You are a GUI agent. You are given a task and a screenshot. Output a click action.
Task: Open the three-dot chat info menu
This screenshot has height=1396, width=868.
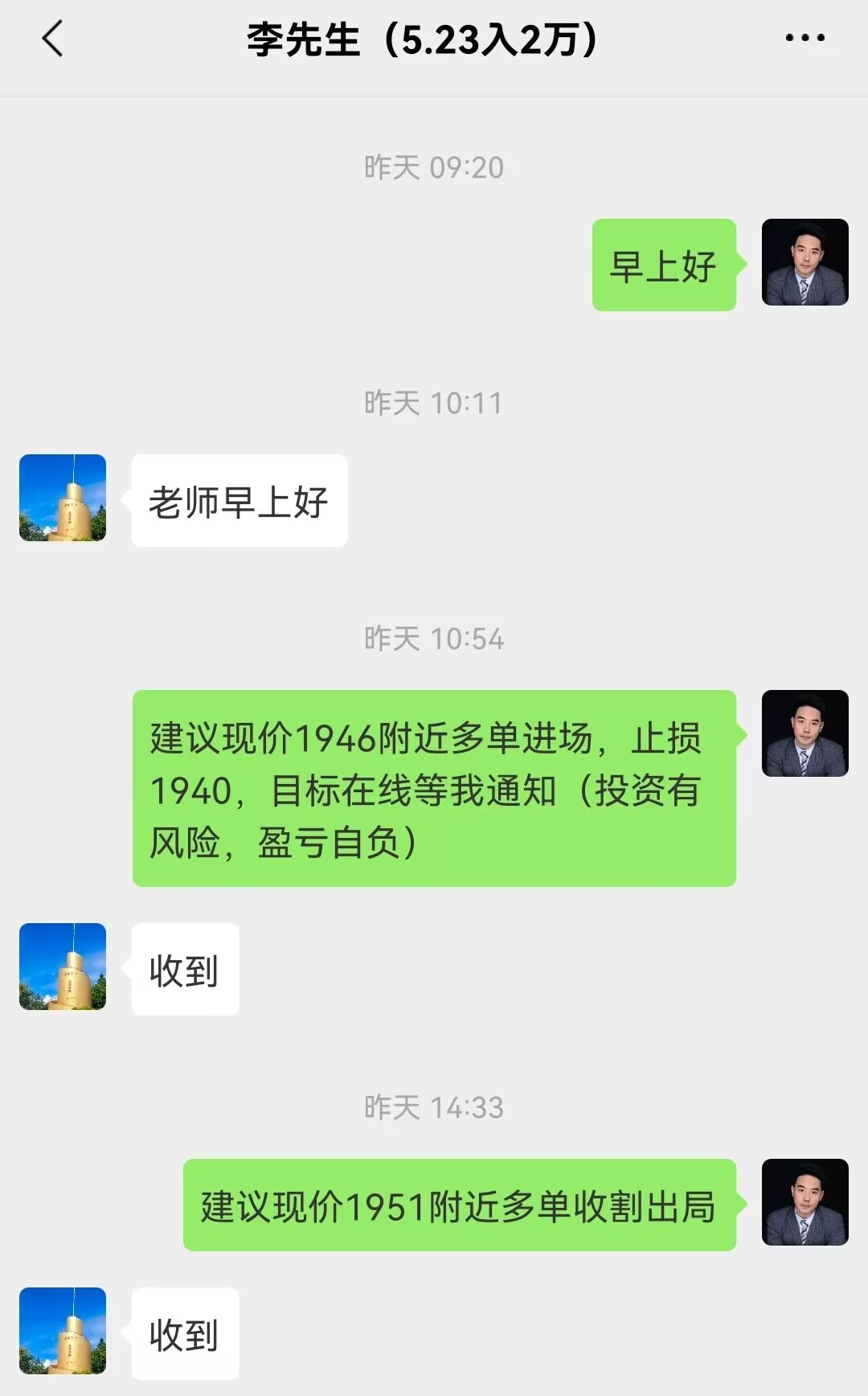pyautogui.click(x=805, y=38)
